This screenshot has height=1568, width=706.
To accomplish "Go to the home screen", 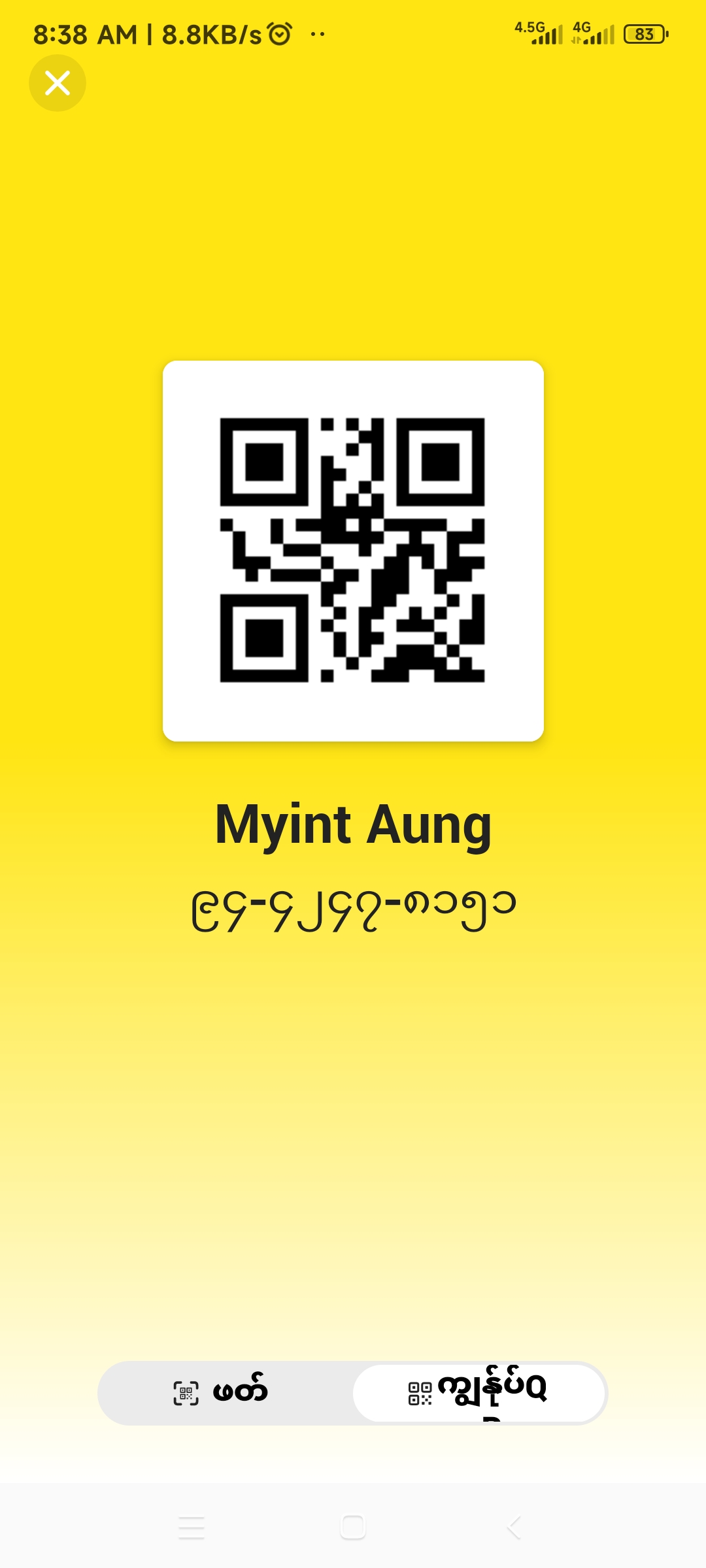I will 353,1527.
